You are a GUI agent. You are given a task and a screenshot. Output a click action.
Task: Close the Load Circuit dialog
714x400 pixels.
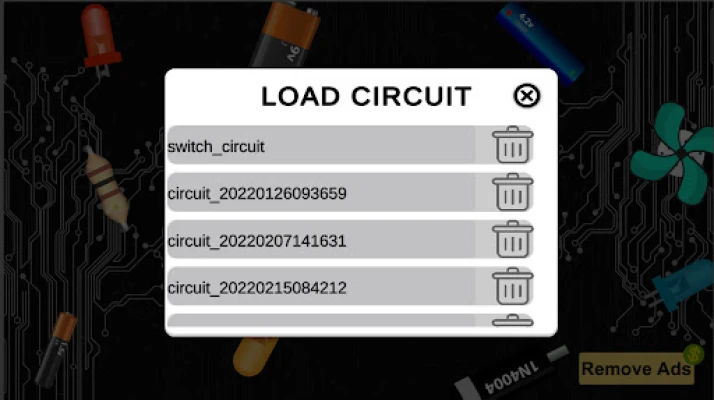coord(527,96)
